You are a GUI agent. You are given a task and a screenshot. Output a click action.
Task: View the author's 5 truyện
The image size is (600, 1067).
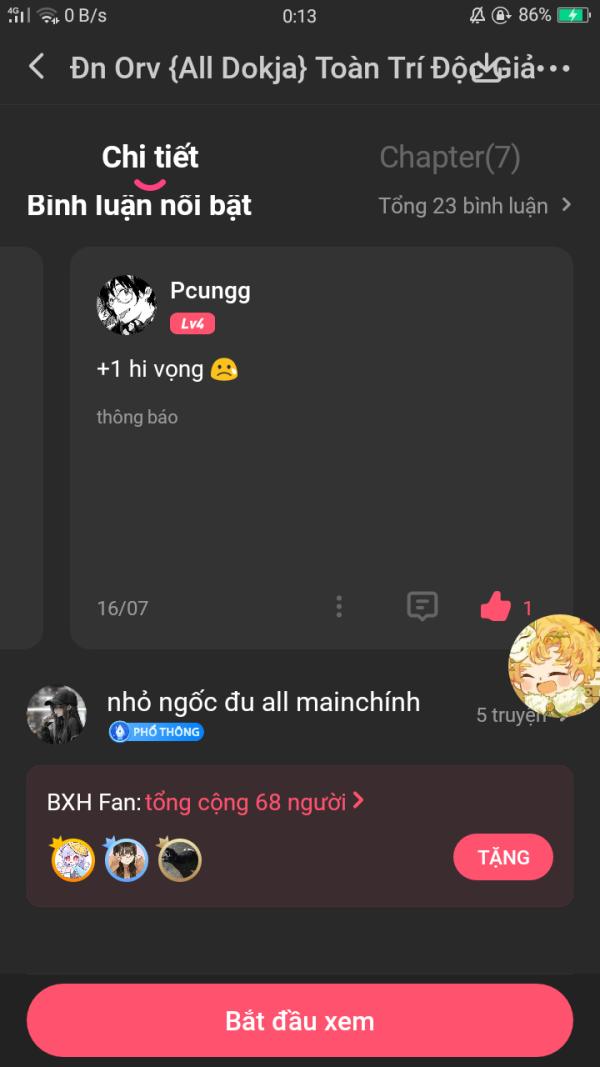click(511, 715)
